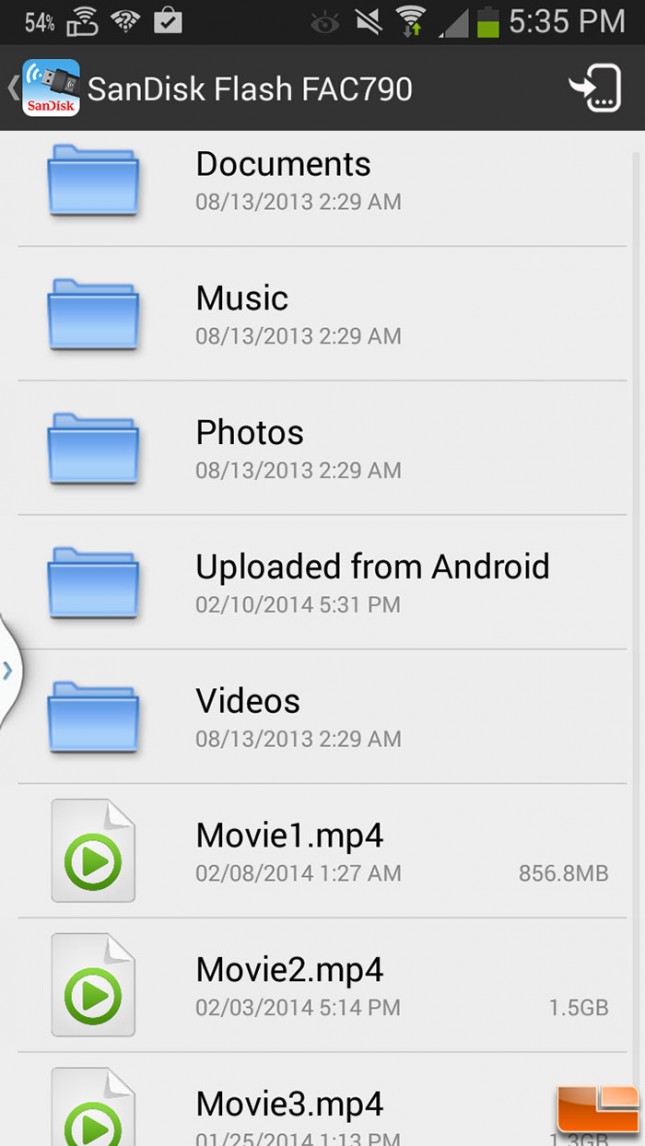Open the Uploaded from Android folder

click(322, 583)
